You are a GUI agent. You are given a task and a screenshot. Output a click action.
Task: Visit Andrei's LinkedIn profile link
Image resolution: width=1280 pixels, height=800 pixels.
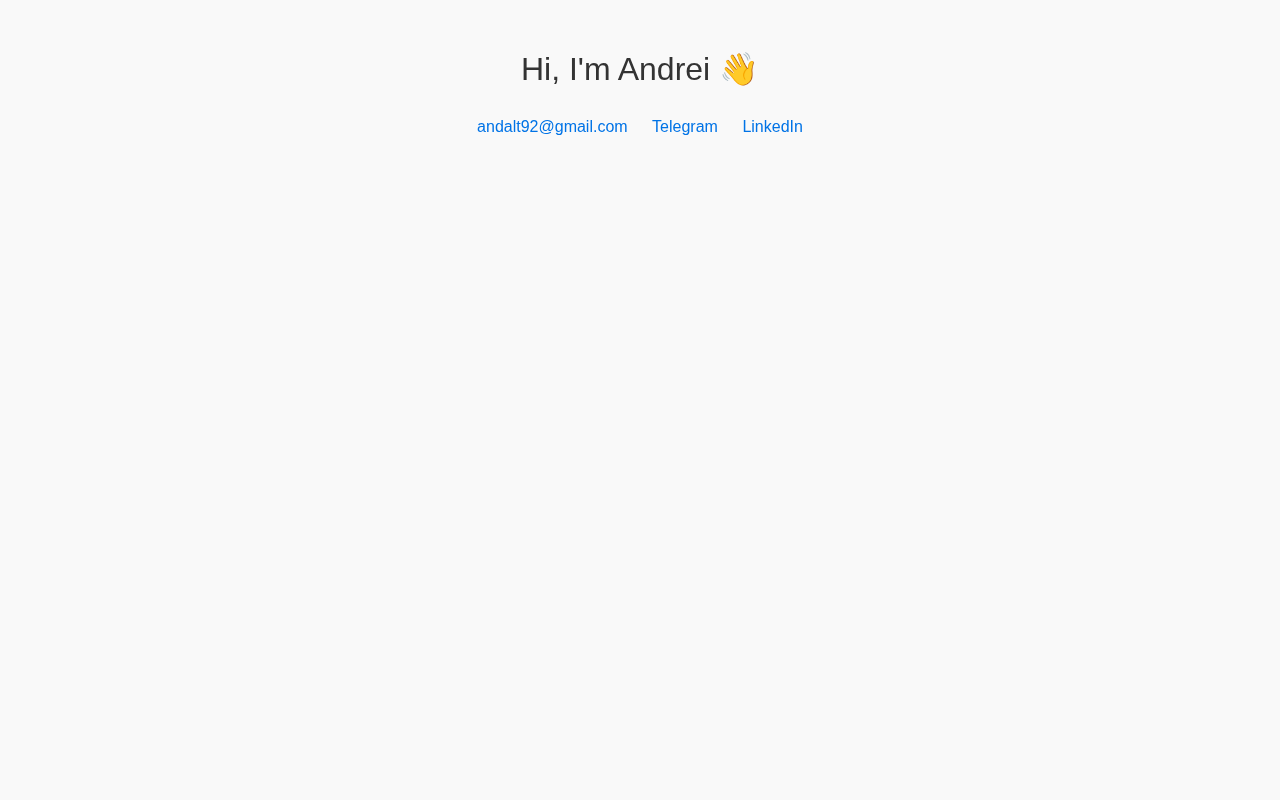[x=772, y=127]
